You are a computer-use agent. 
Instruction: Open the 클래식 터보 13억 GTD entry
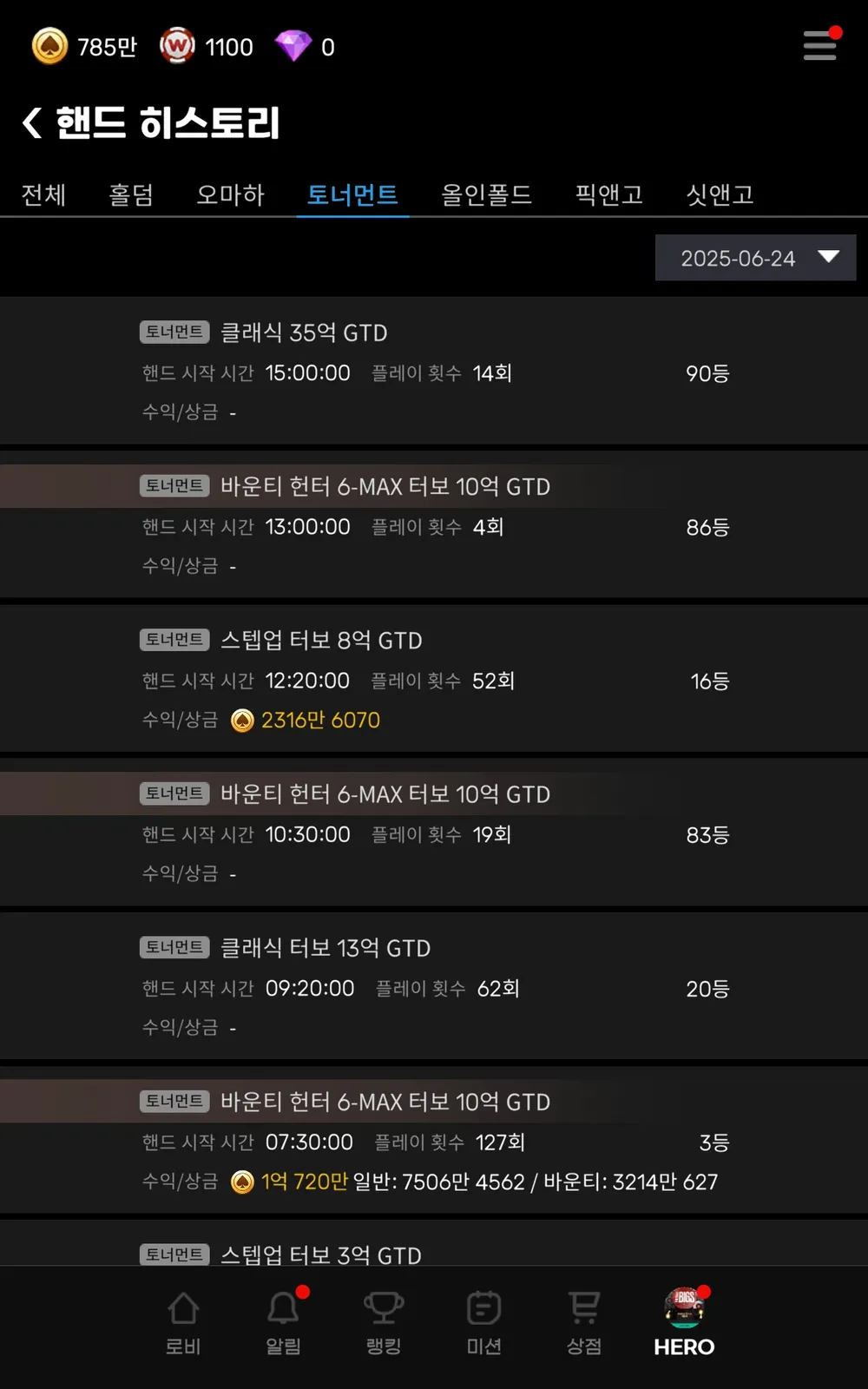(x=434, y=987)
